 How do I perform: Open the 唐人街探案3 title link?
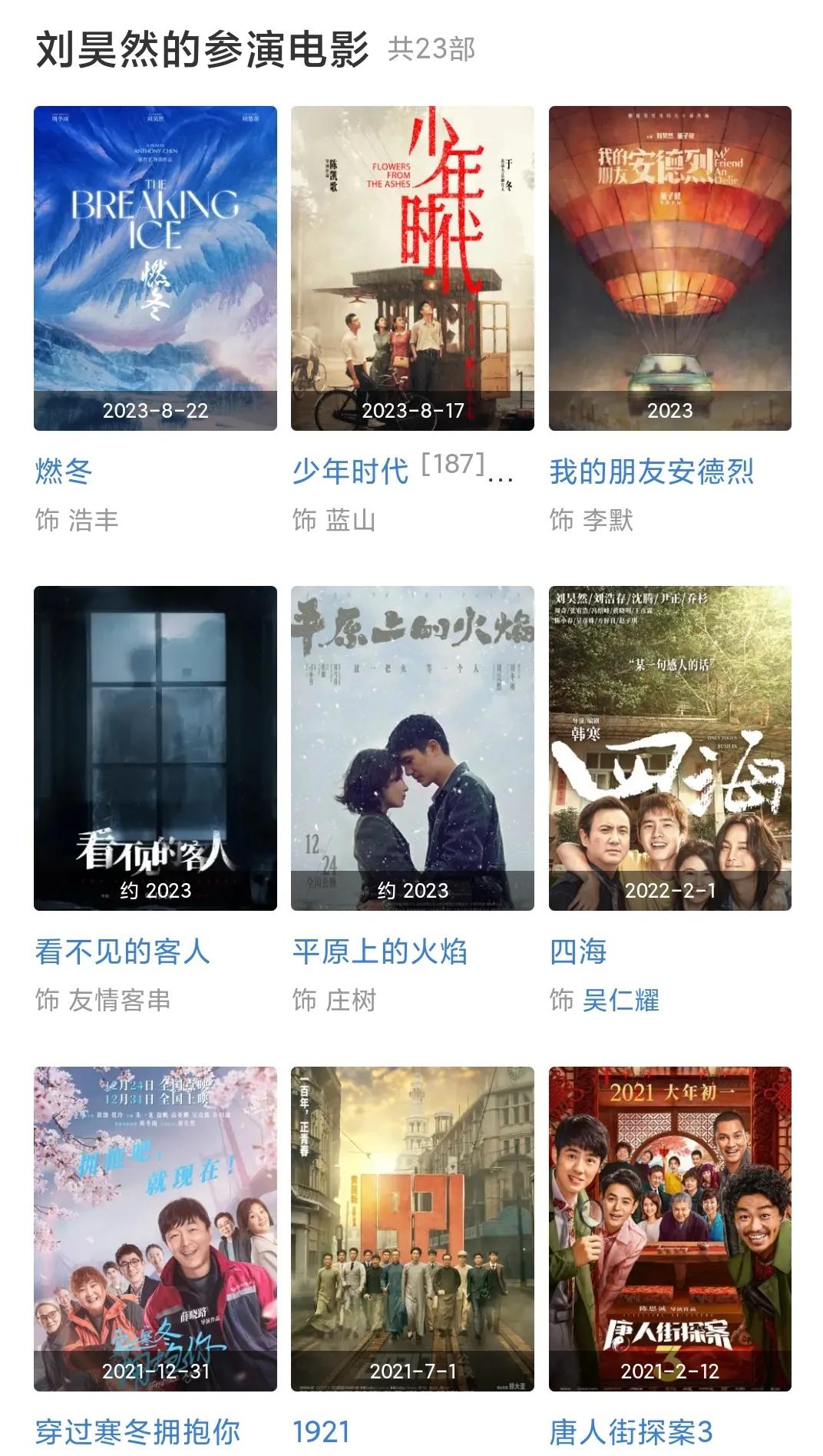(631, 1431)
